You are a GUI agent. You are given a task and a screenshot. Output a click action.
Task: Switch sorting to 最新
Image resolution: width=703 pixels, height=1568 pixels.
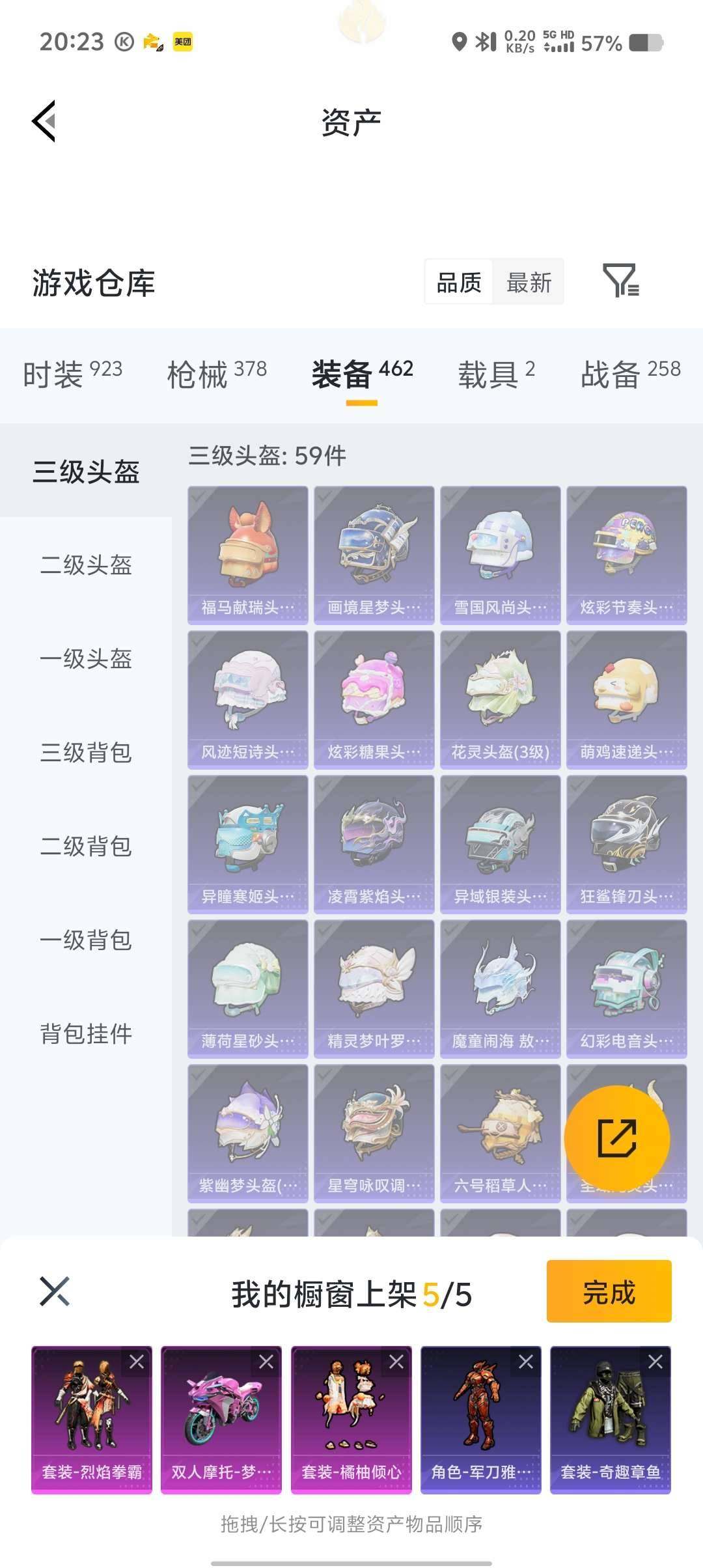[529, 282]
